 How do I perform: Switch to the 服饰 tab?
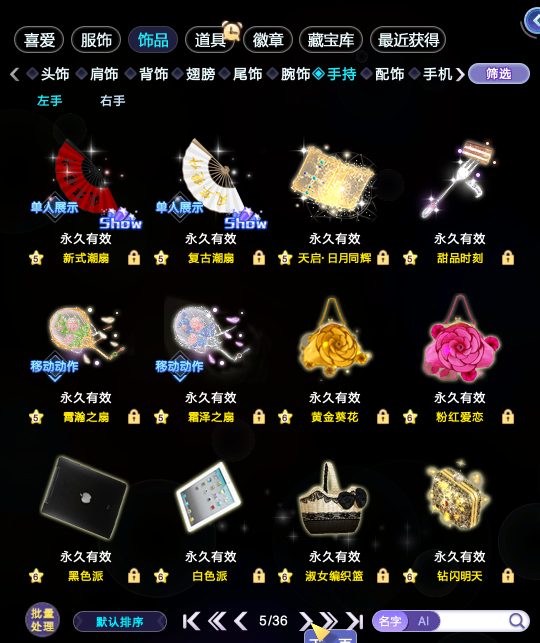(96, 40)
